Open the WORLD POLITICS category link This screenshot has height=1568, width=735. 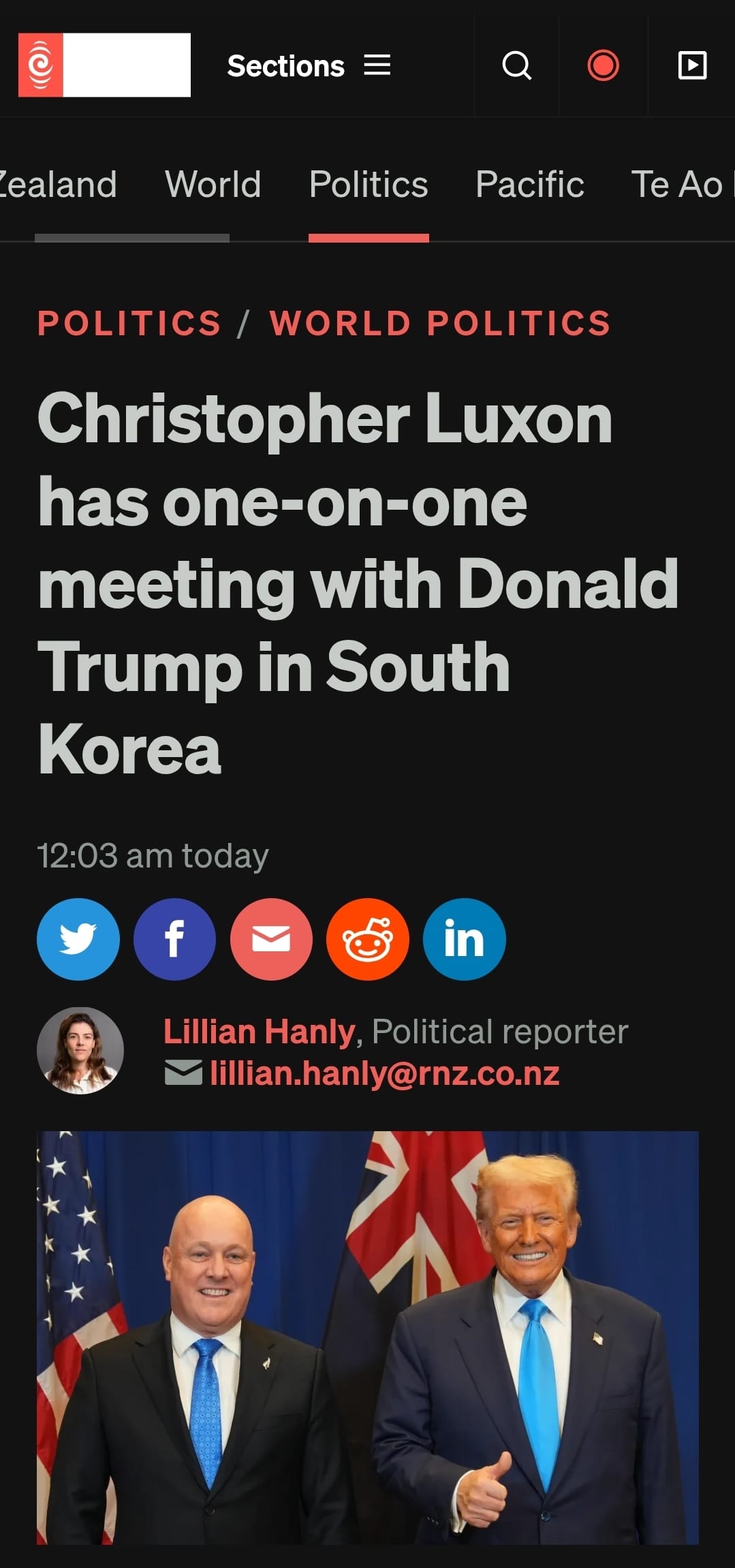tap(440, 323)
